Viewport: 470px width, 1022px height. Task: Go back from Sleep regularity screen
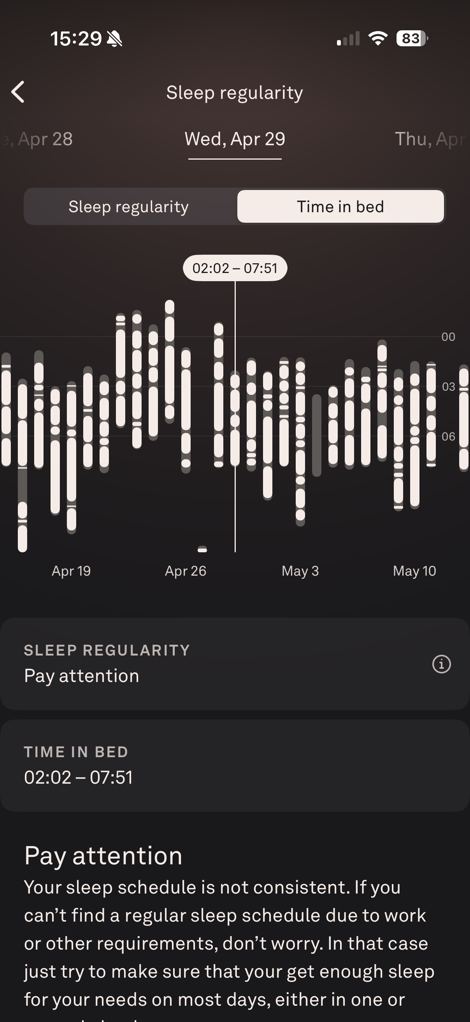coord(18,92)
